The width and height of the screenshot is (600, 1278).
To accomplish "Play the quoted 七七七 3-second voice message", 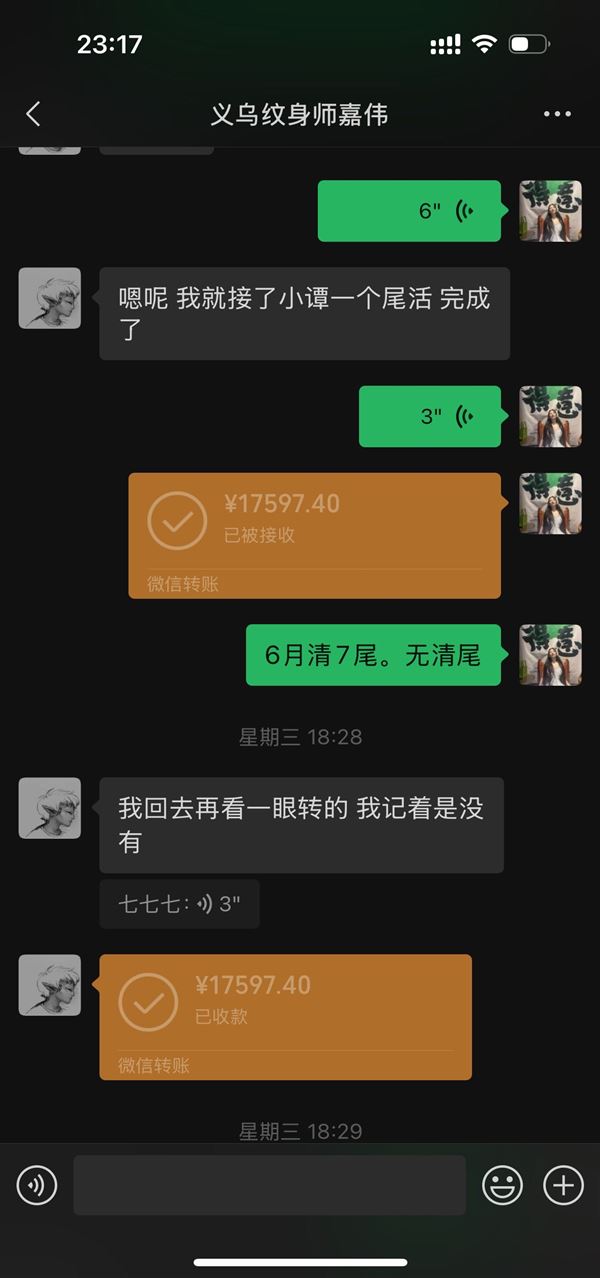I will pos(179,904).
